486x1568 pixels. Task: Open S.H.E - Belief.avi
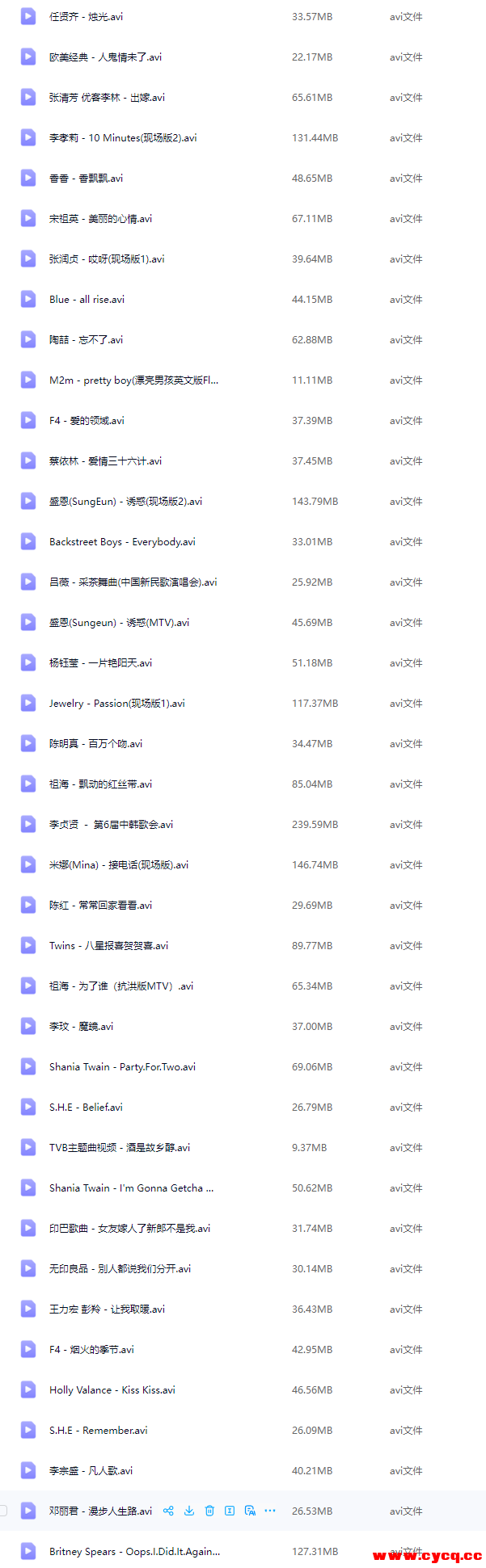pos(86,1108)
